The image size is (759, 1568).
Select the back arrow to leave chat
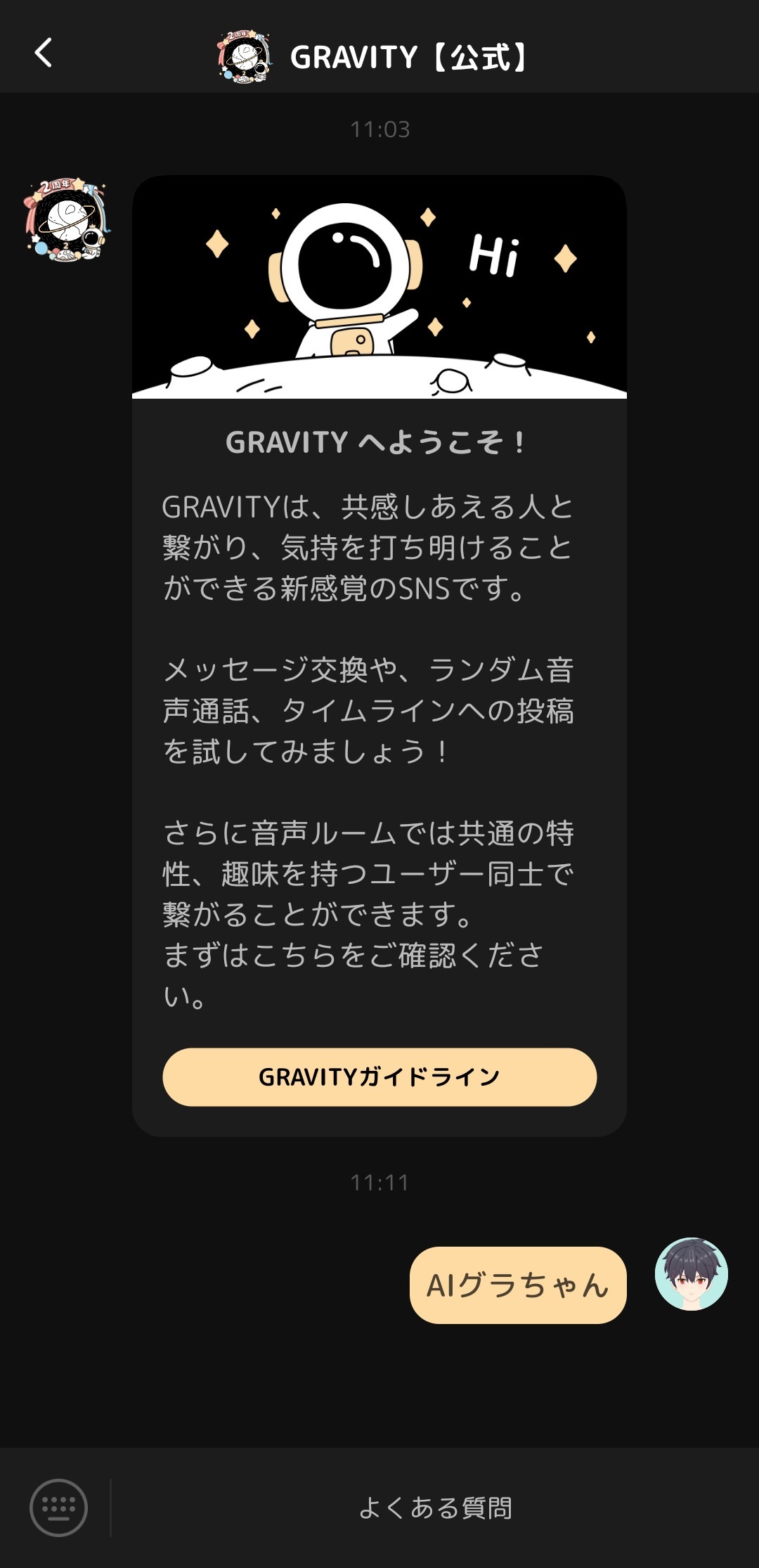42,52
